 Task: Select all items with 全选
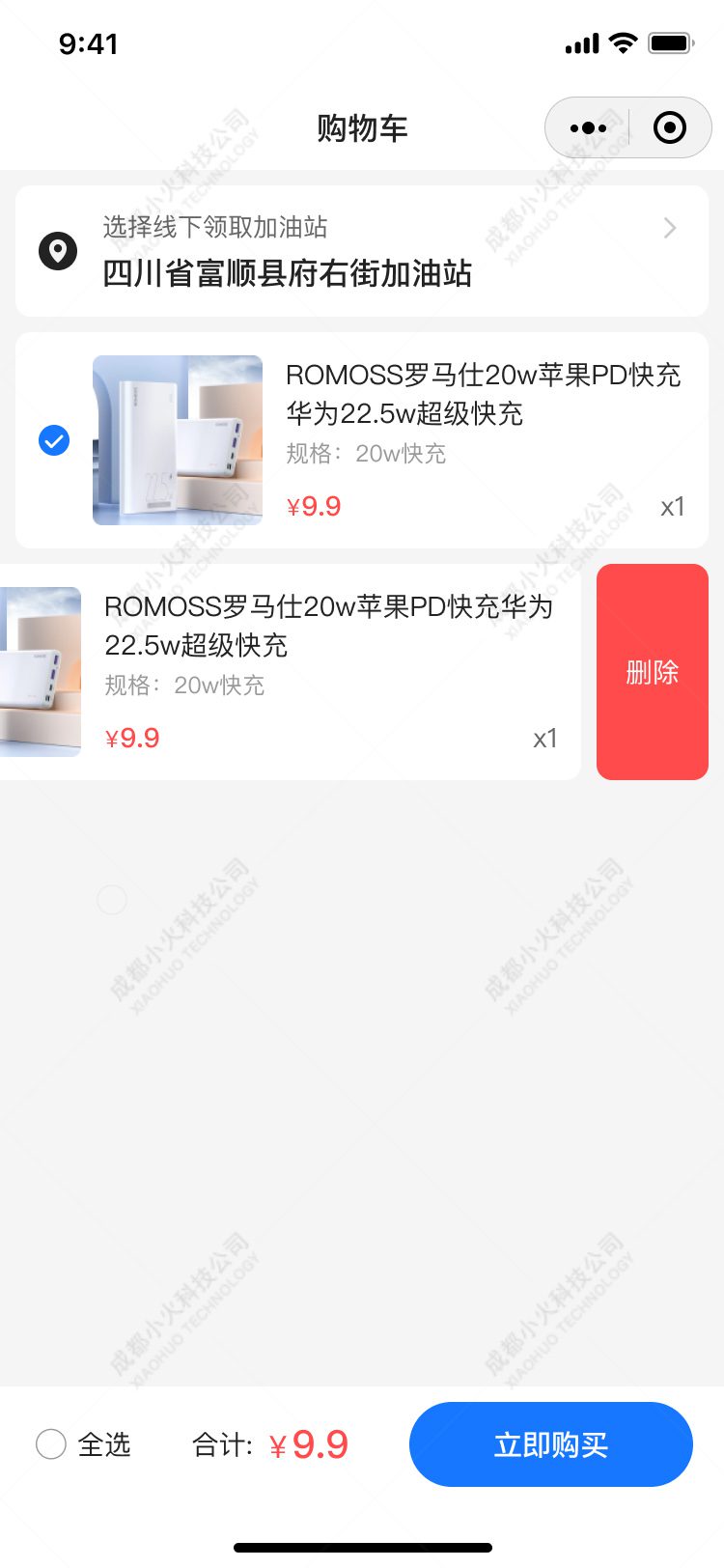point(52,1444)
